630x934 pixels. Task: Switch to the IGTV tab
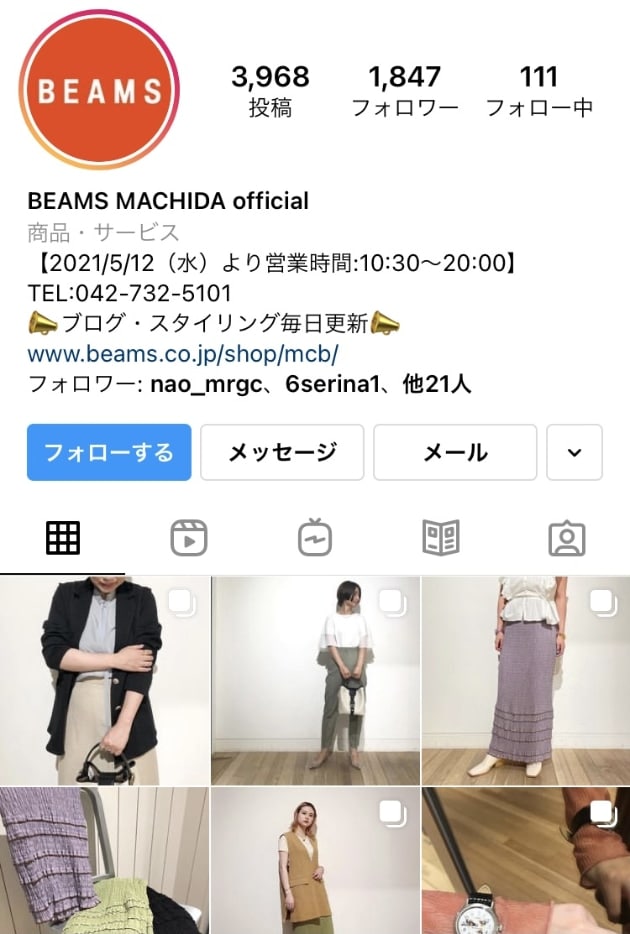click(x=314, y=538)
